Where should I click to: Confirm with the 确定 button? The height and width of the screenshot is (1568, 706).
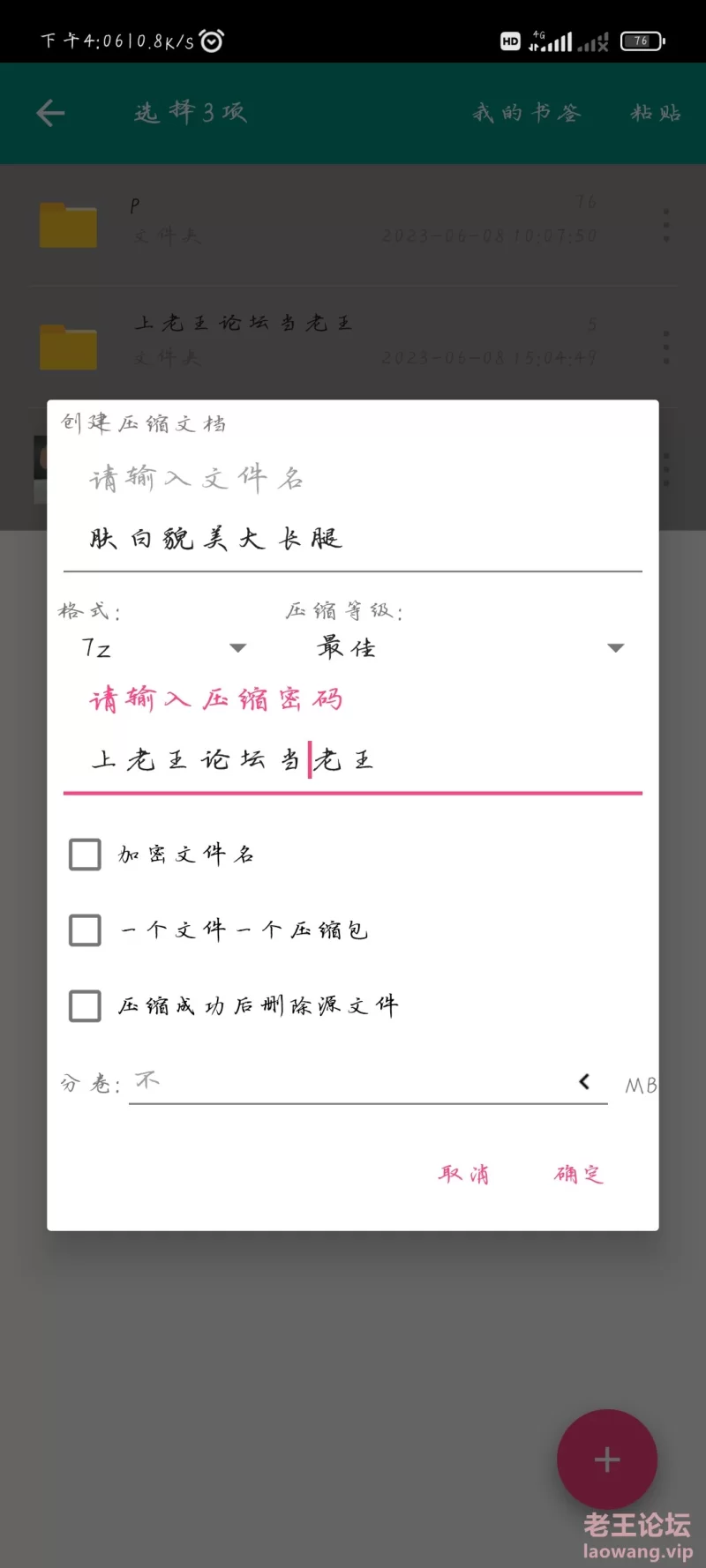578,1174
